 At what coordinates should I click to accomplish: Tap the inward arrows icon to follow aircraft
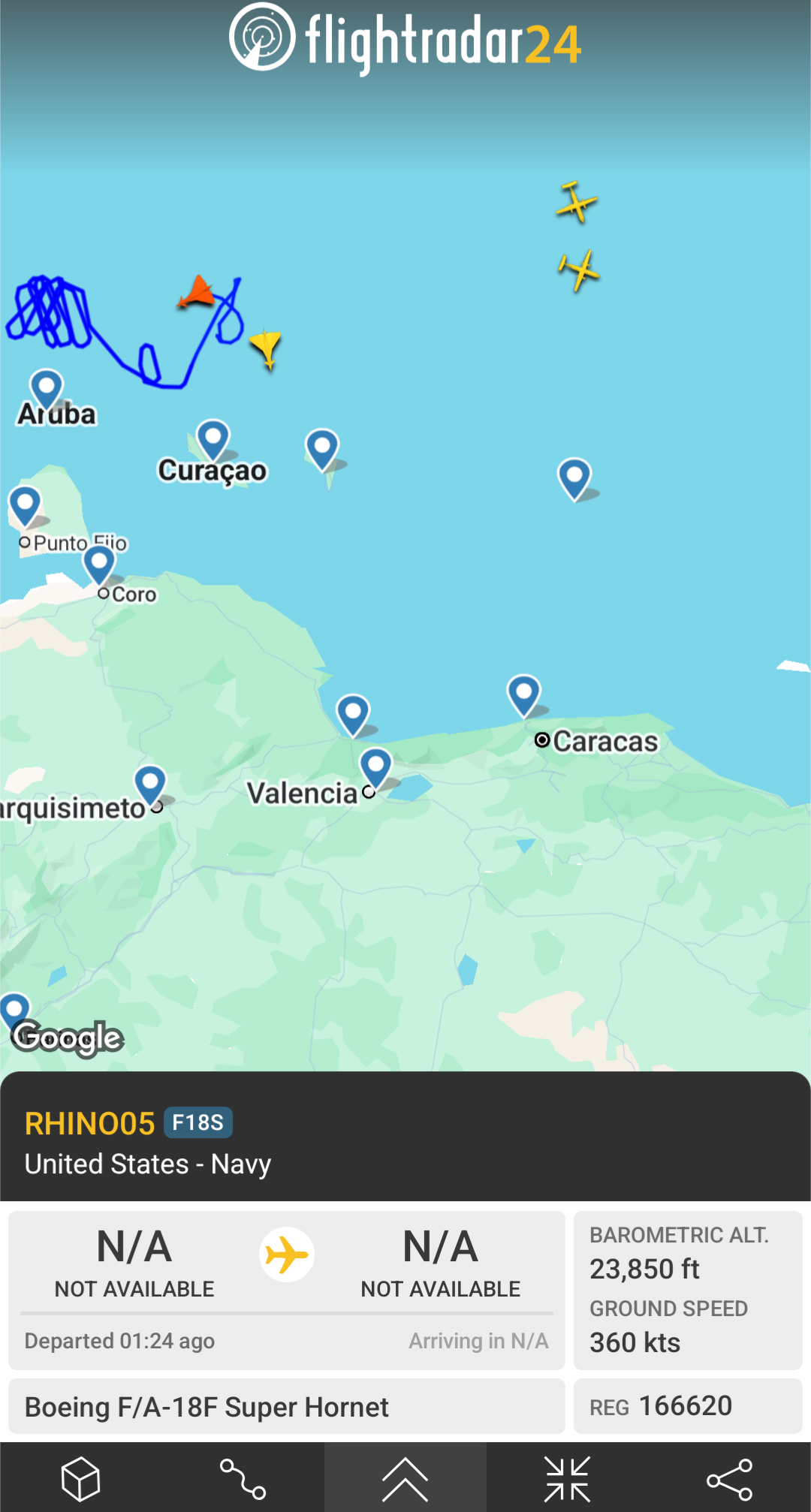tap(568, 1478)
